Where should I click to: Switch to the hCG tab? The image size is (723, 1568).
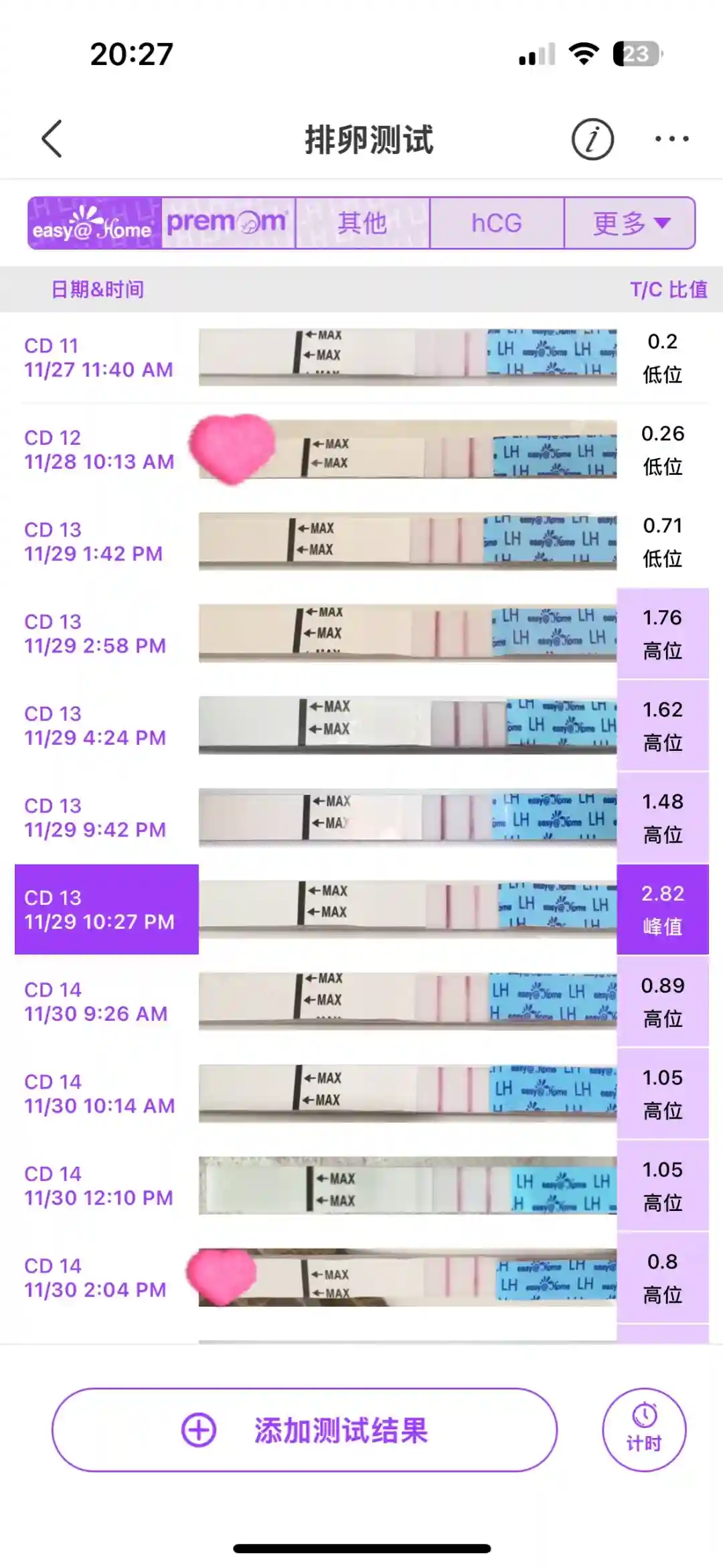[497, 223]
